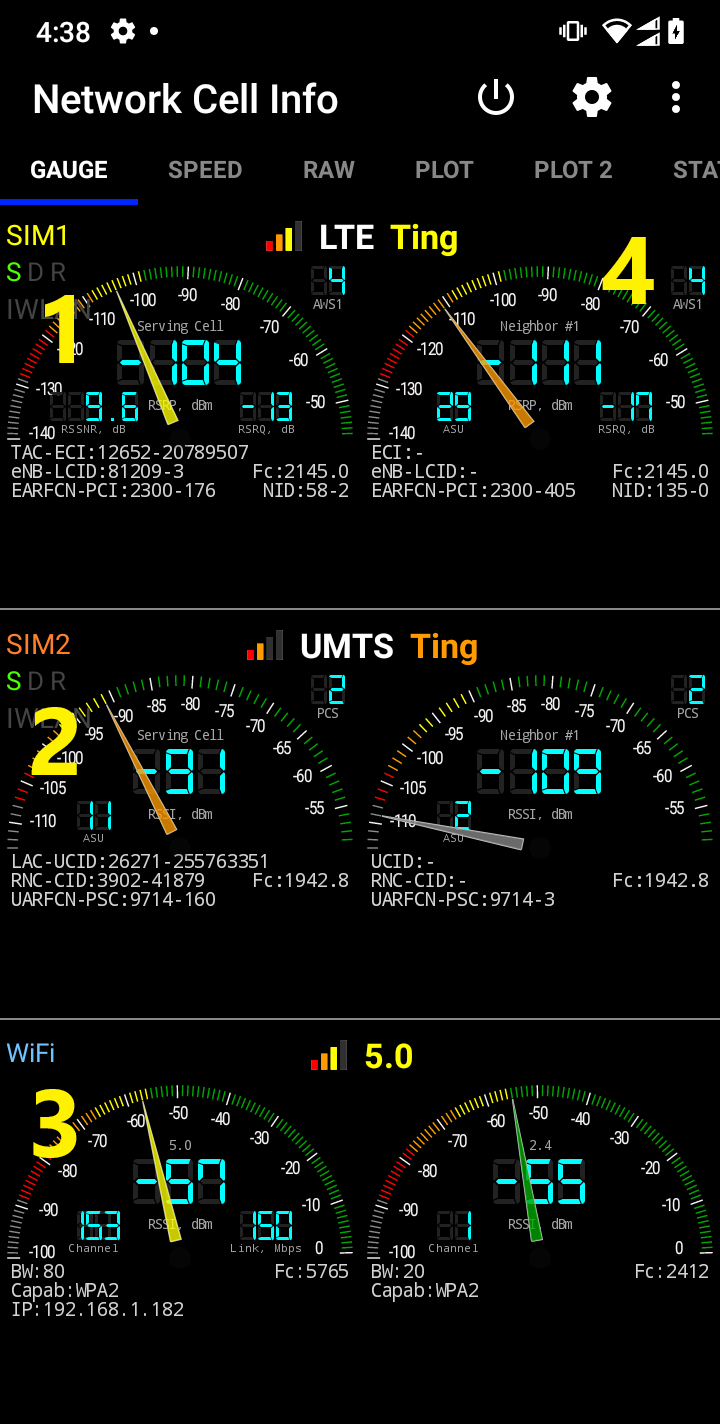Open the three-dot overflow menu
This screenshot has height=1424, width=720.
676,98
